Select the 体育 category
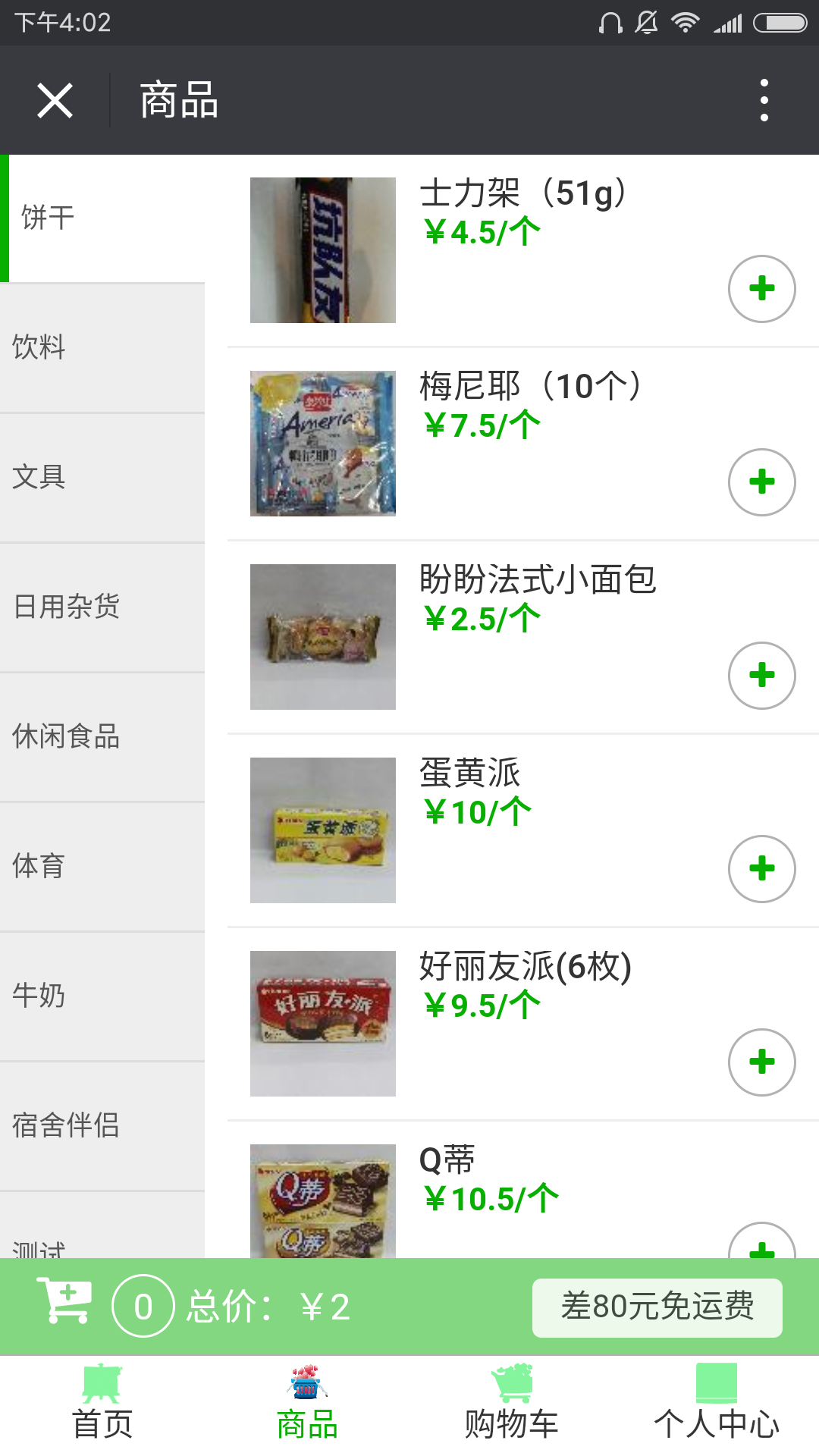The height and width of the screenshot is (1456, 819). (102, 866)
